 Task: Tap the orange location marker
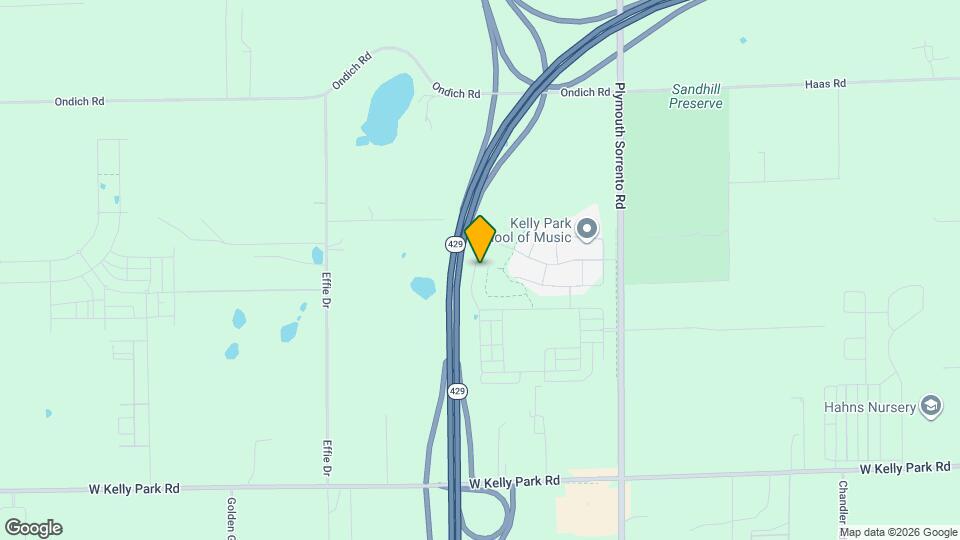(x=480, y=239)
